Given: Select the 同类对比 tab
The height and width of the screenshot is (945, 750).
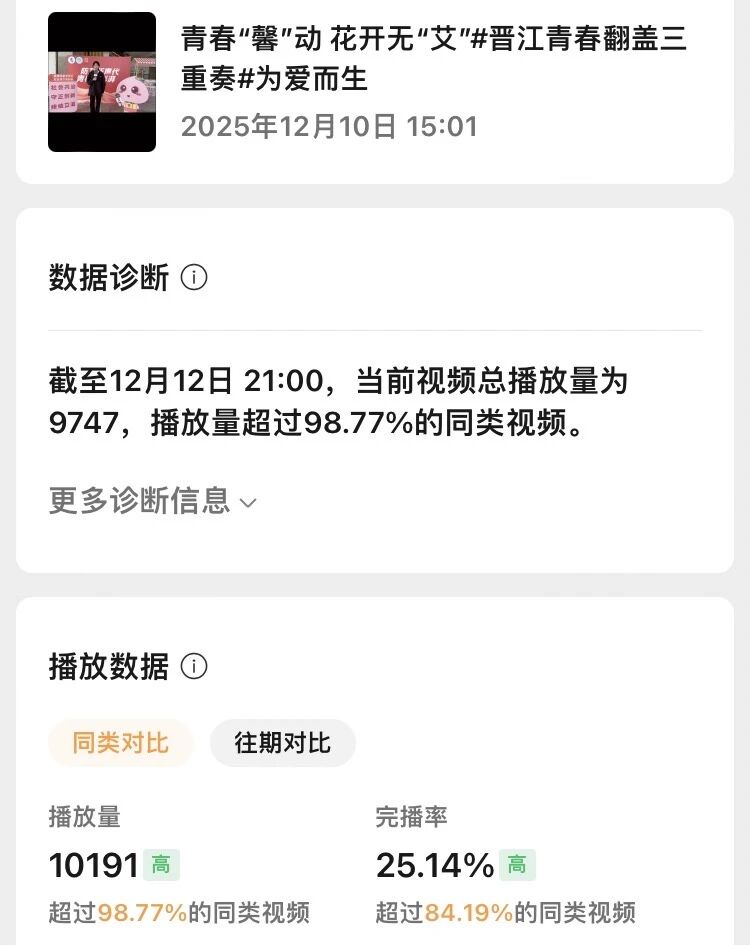Looking at the screenshot, I should [120, 743].
